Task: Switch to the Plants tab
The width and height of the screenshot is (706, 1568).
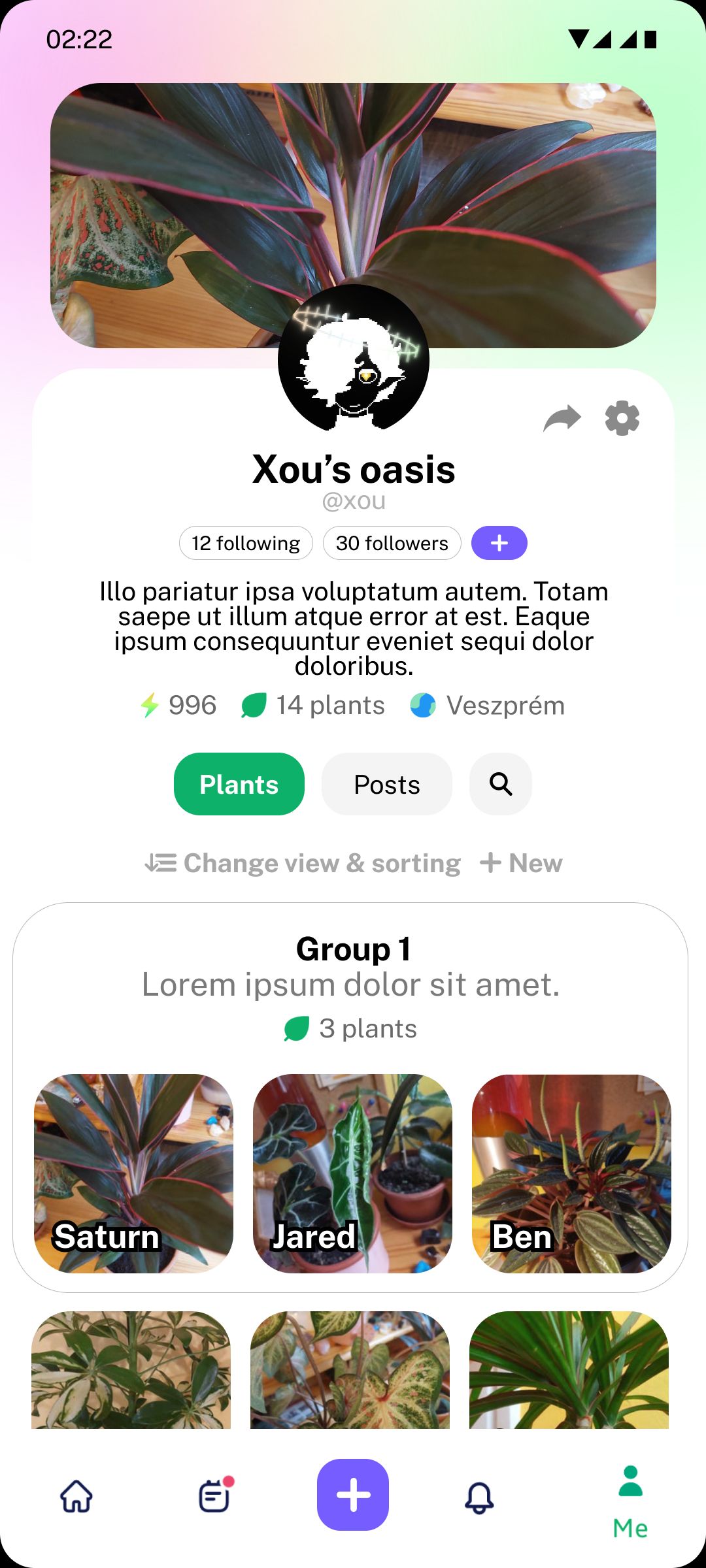Action: pos(239,784)
